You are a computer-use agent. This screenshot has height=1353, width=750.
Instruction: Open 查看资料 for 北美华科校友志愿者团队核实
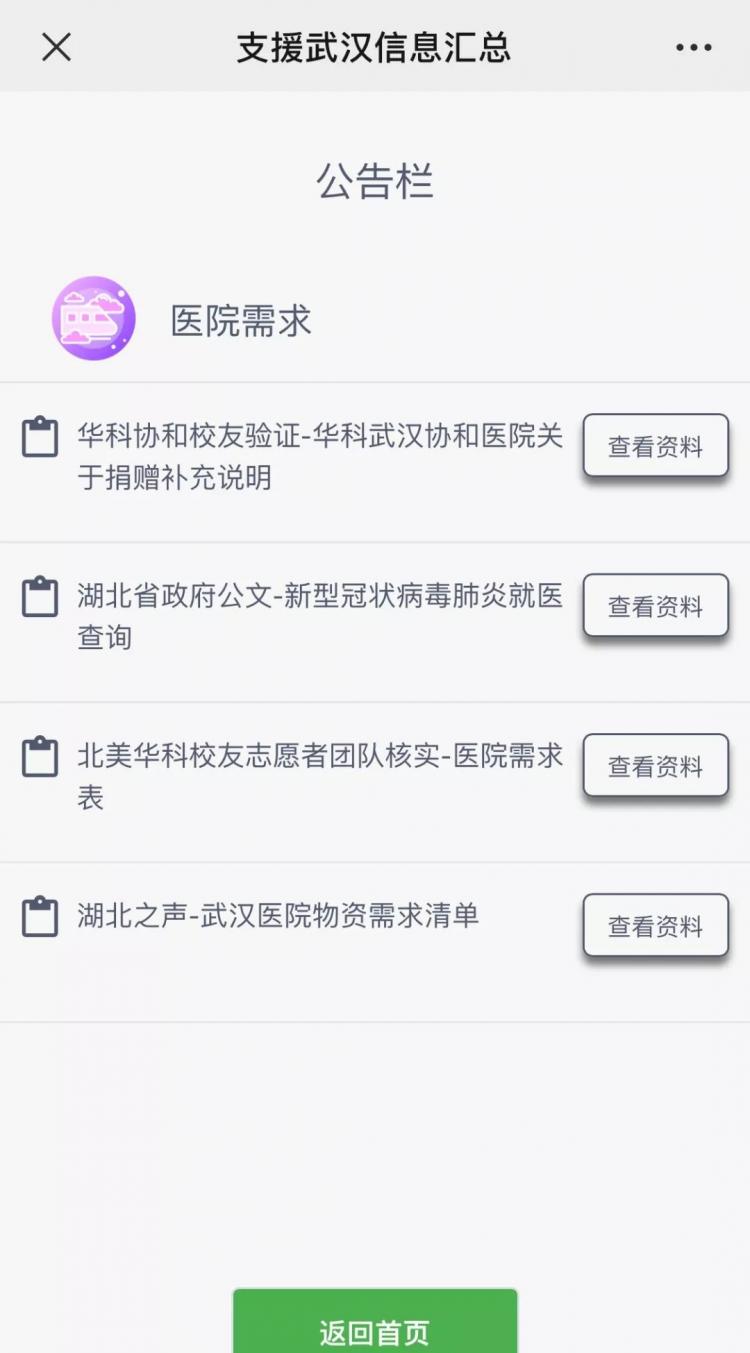(655, 766)
